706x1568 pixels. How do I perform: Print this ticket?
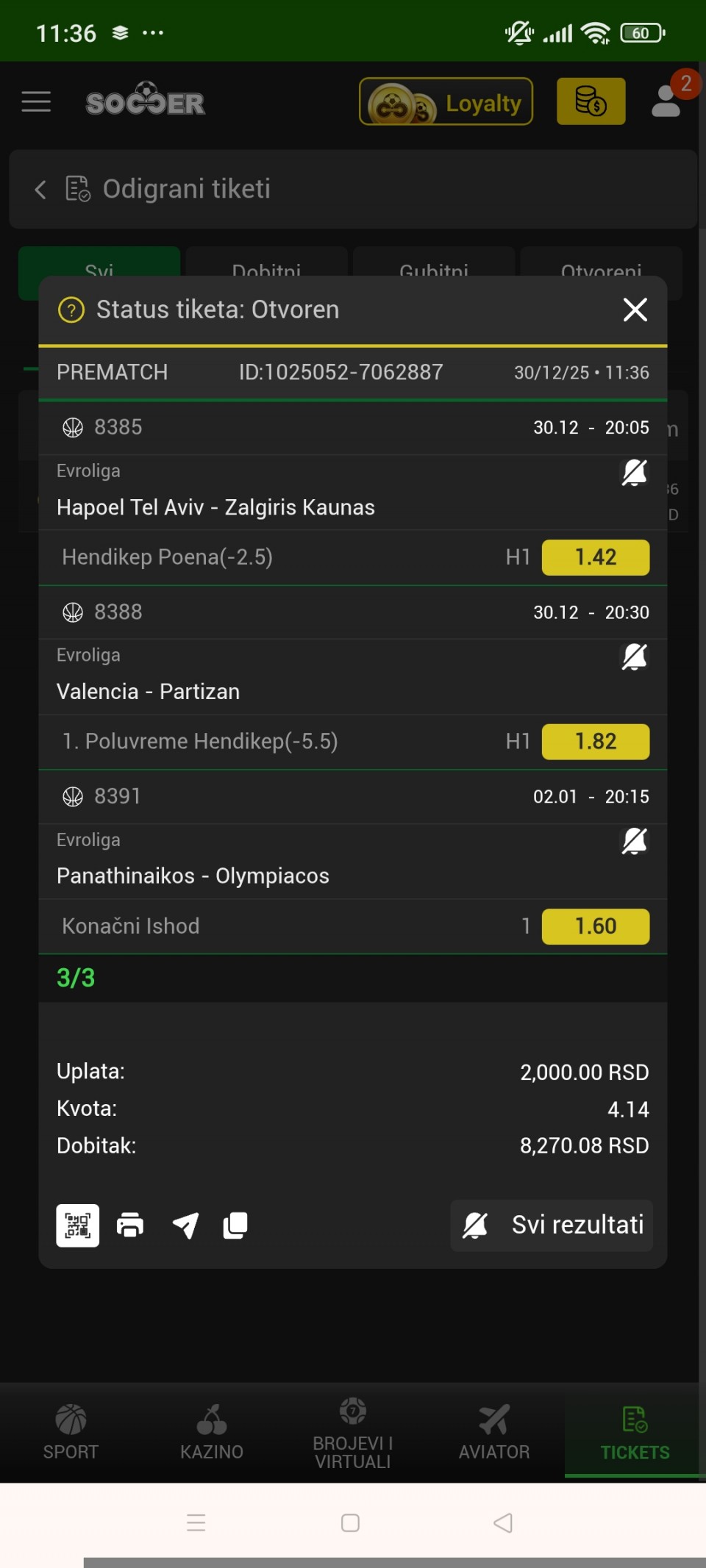130,1225
